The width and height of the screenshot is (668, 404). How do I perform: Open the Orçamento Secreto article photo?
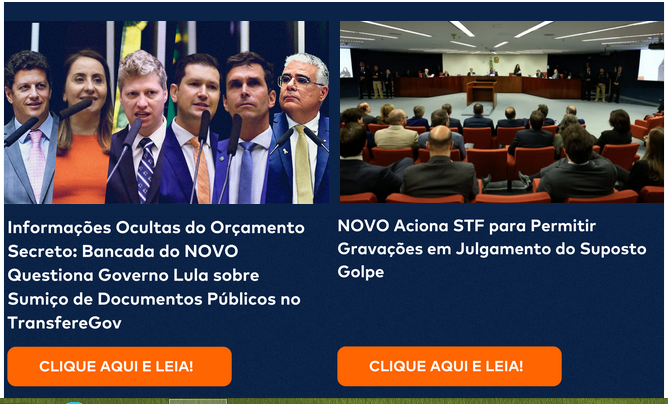[166, 112]
